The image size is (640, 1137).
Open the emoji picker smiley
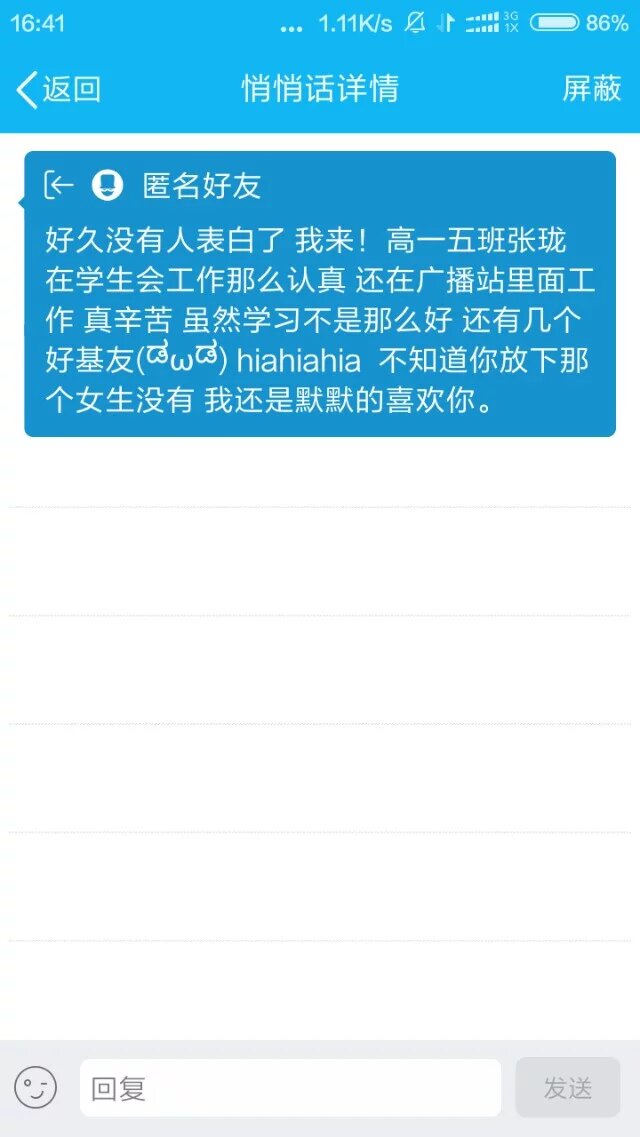tap(35, 1087)
